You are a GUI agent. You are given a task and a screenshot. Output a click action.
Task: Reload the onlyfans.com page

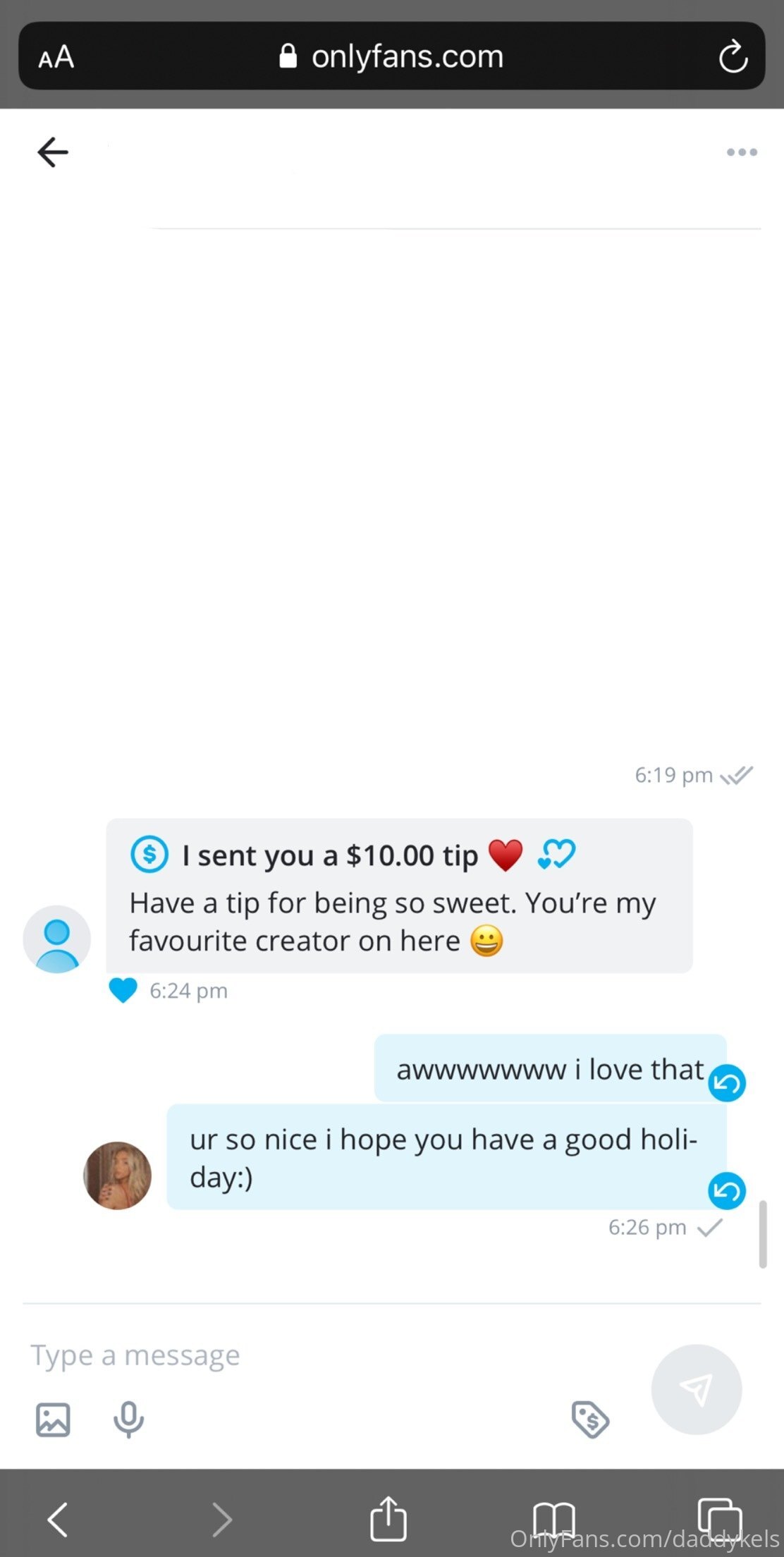tap(733, 56)
